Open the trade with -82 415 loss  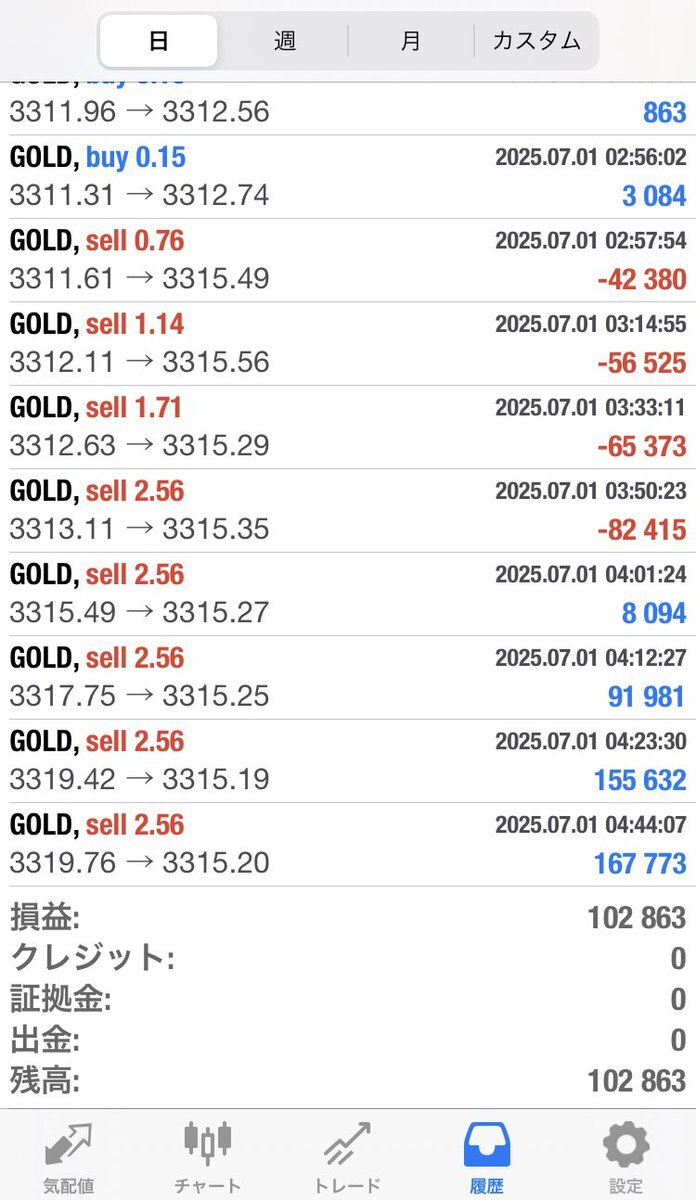pyautogui.click(x=348, y=510)
